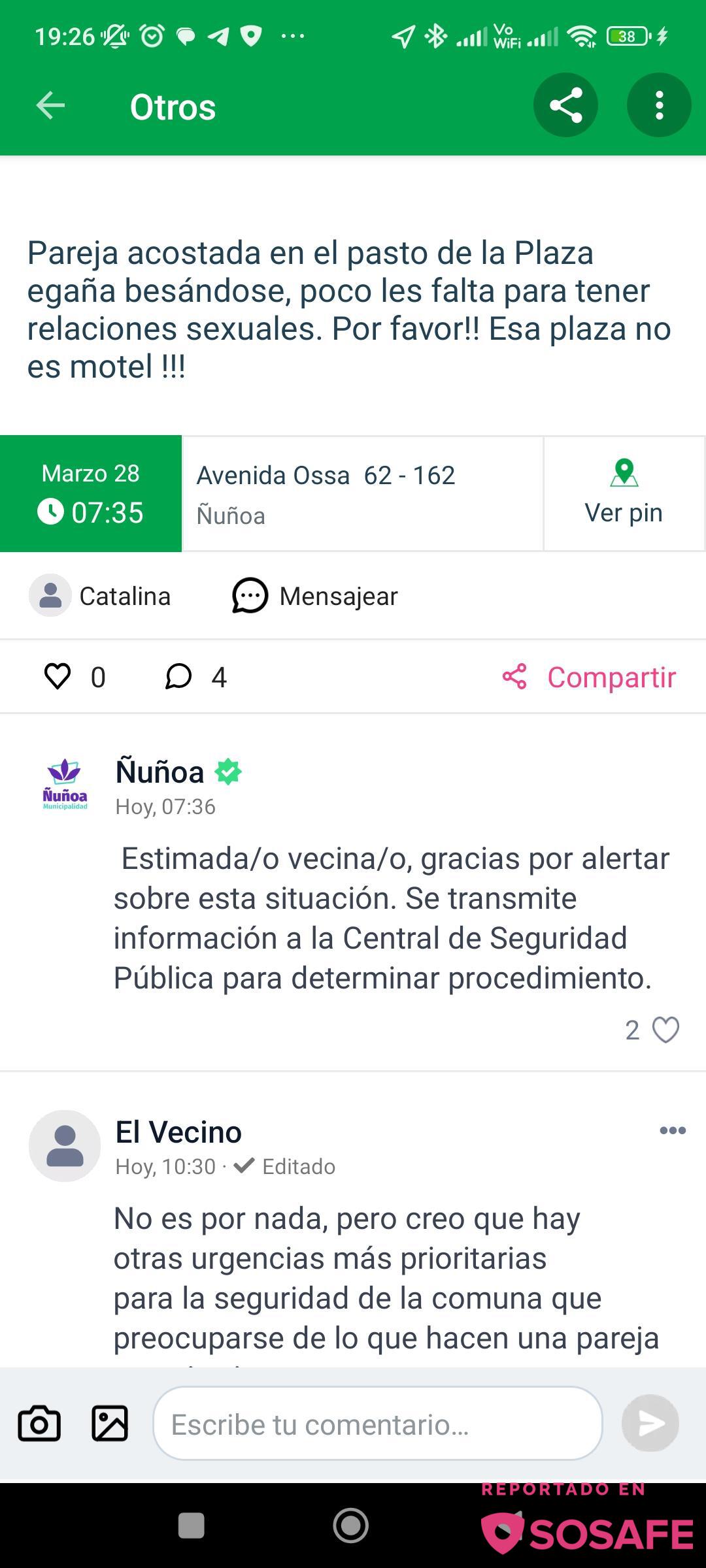
Task: Open the three-dot overflow menu in header
Action: pyautogui.click(x=659, y=105)
